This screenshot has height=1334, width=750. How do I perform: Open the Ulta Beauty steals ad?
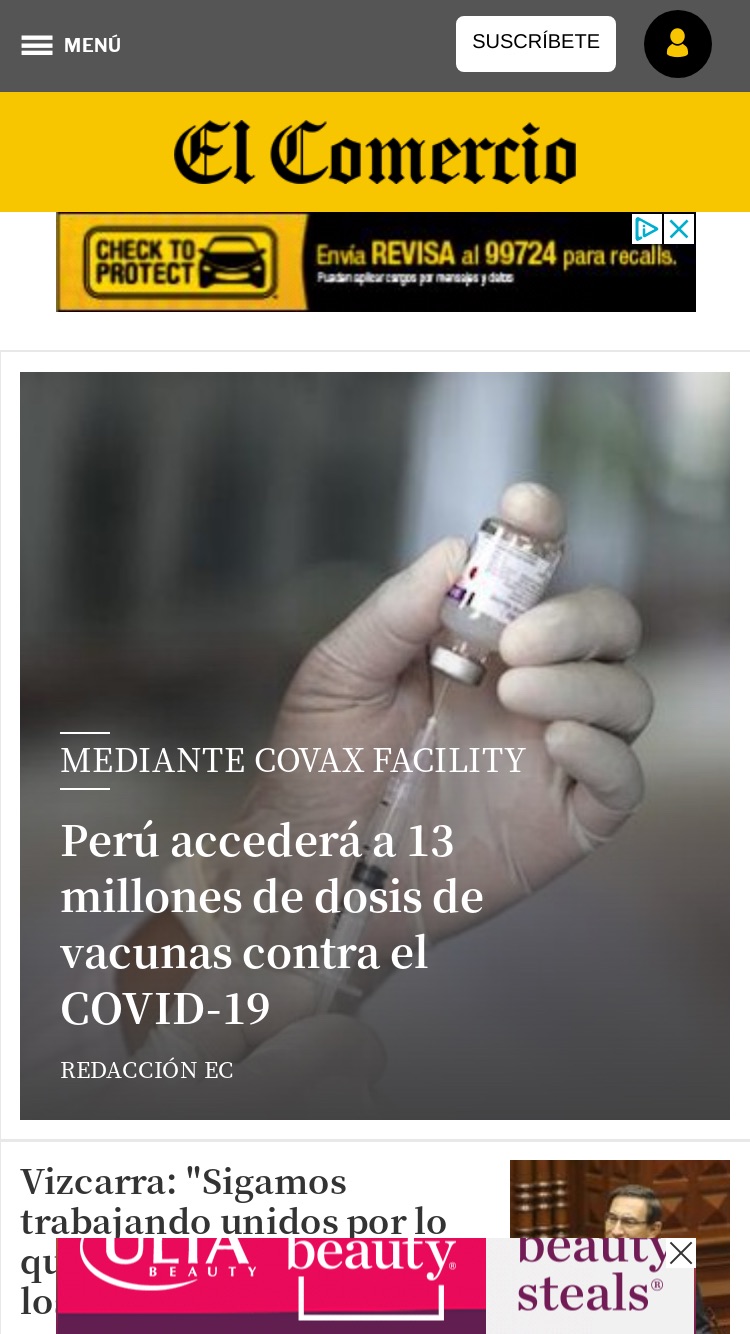pyautogui.click(x=375, y=1286)
